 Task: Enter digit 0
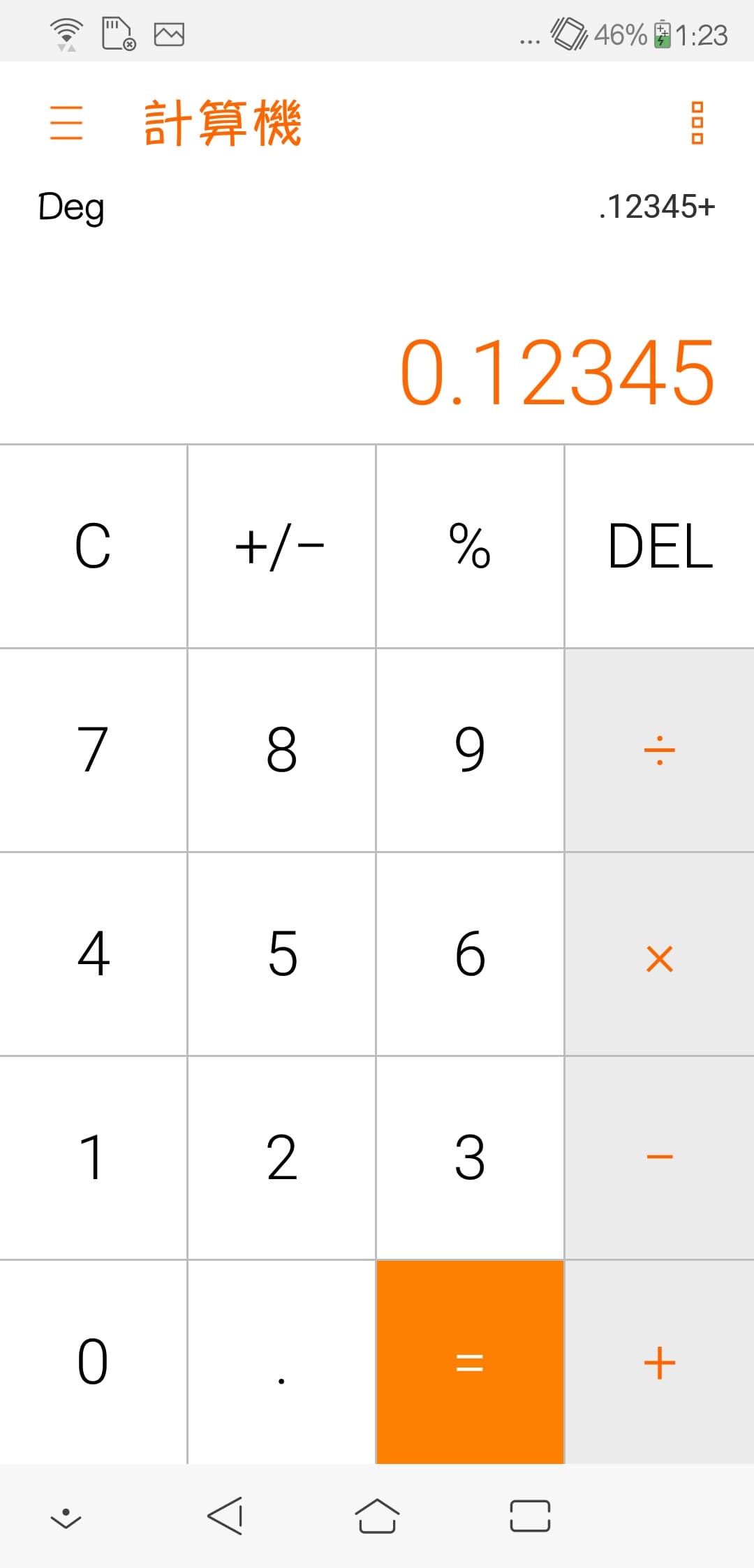[93, 1362]
